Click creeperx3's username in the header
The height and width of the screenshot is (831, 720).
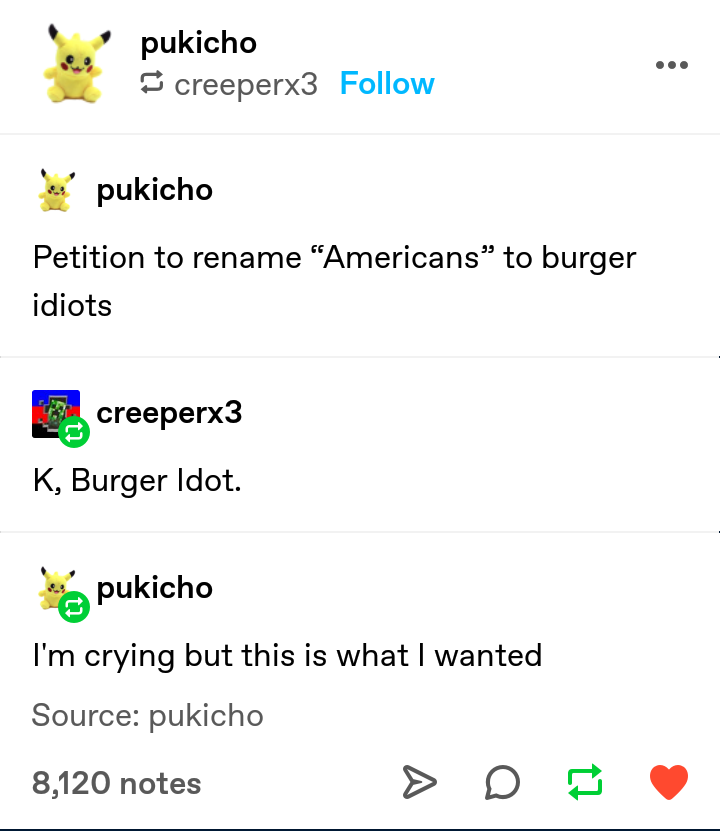[246, 84]
